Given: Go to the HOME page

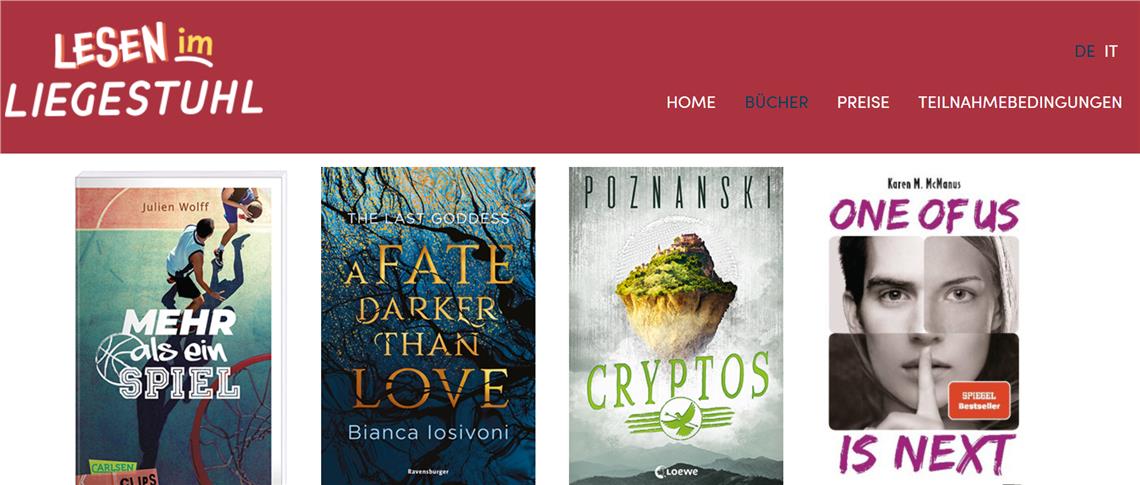Looking at the screenshot, I should (690, 102).
